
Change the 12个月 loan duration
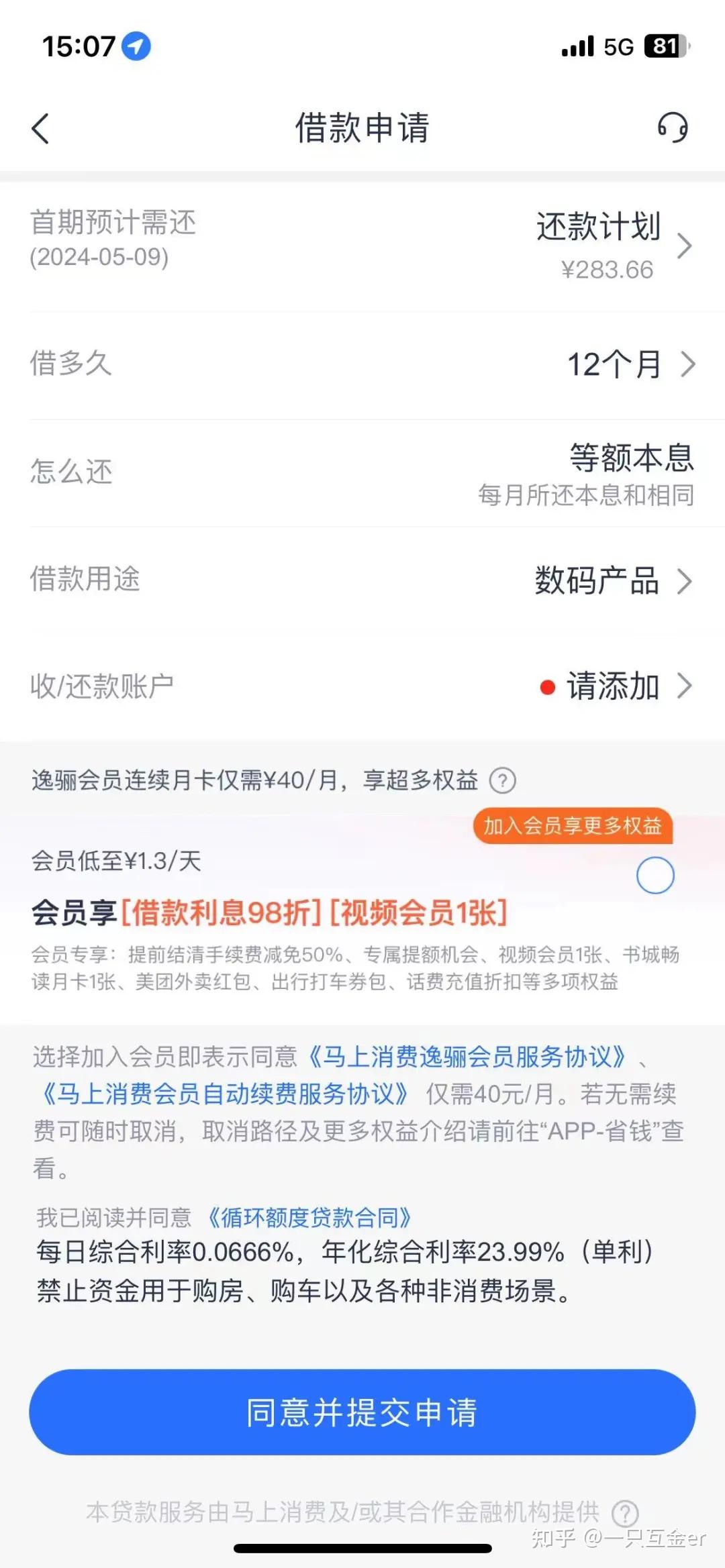[x=616, y=364]
